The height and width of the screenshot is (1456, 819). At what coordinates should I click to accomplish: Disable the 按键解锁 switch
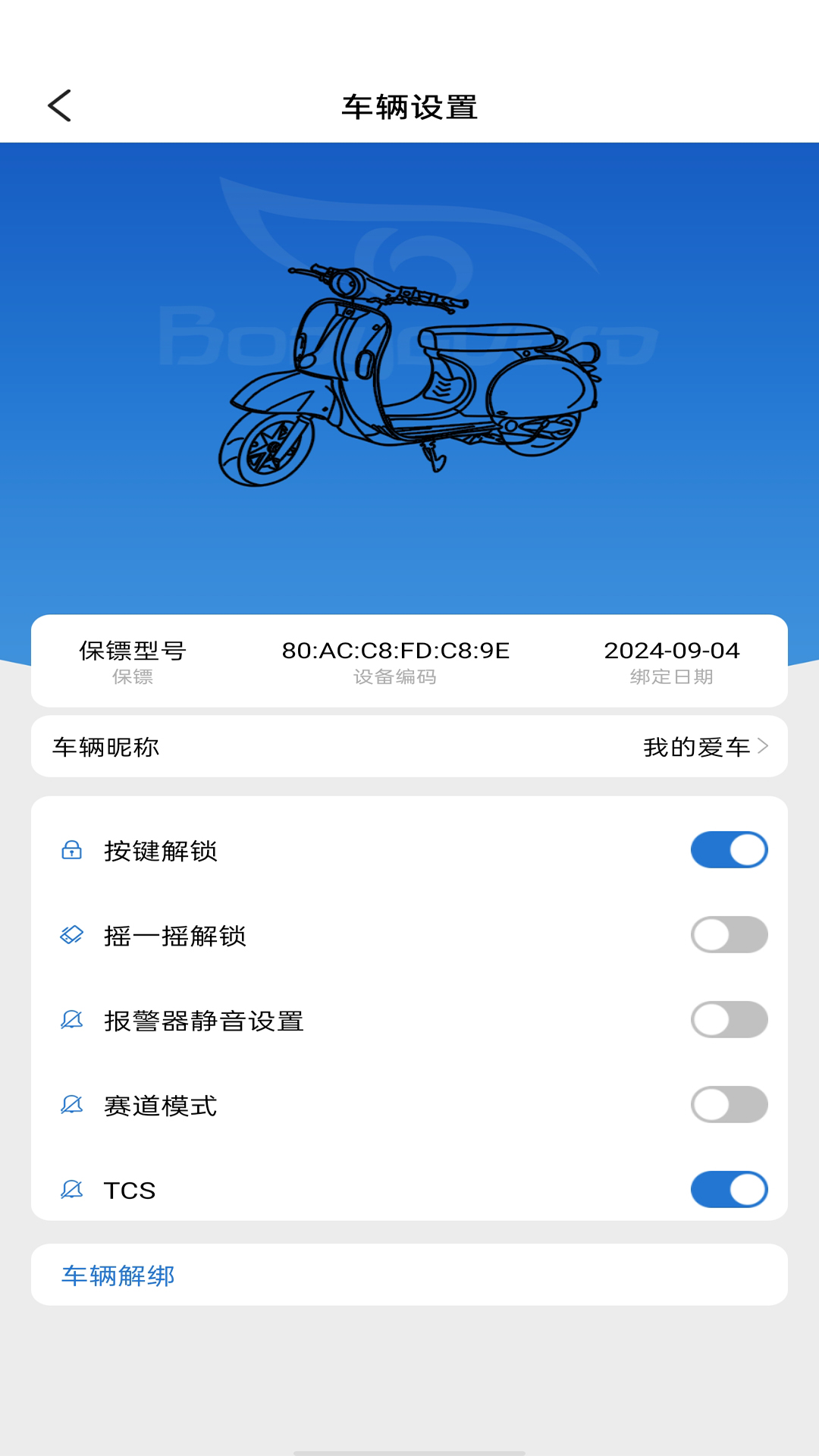coord(728,849)
